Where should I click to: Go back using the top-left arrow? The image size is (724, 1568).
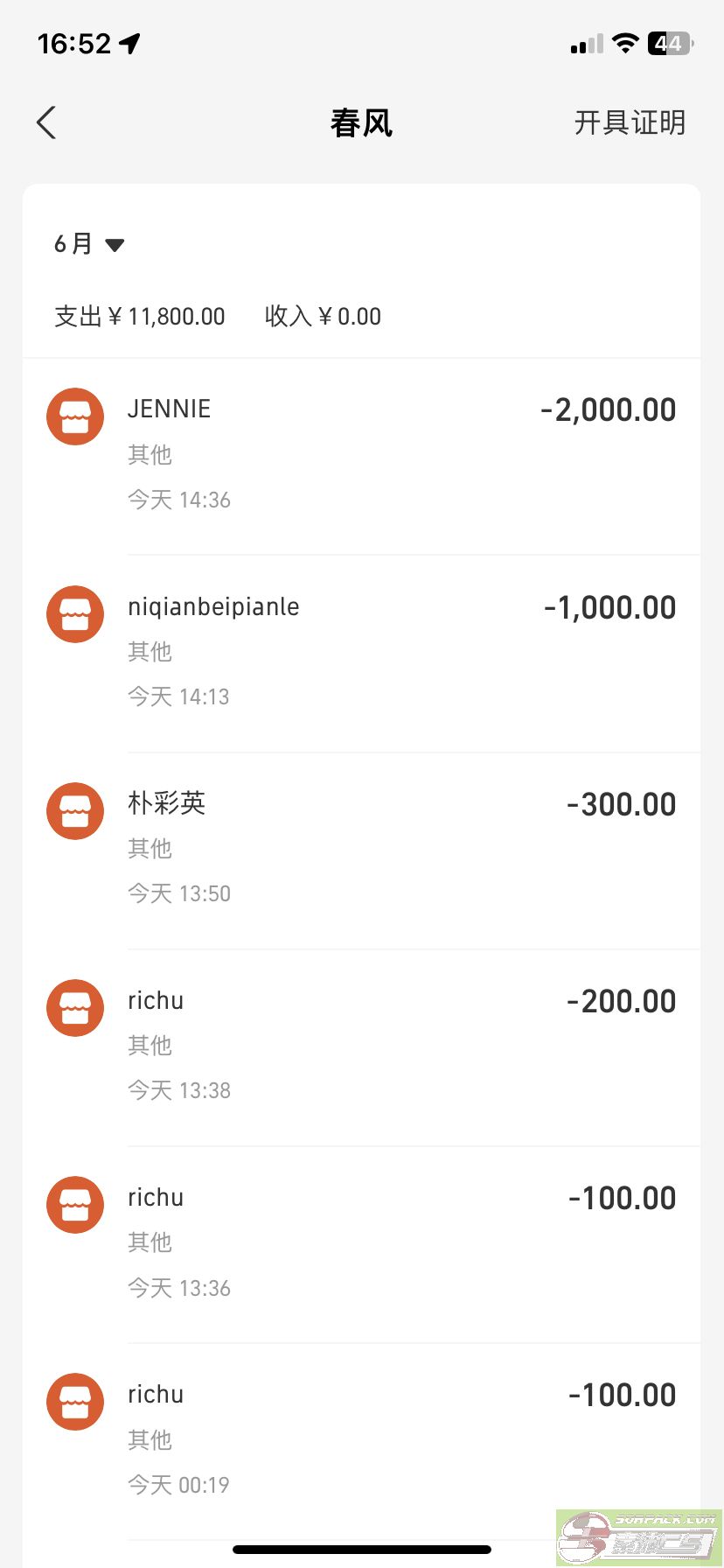pyautogui.click(x=46, y=122)
